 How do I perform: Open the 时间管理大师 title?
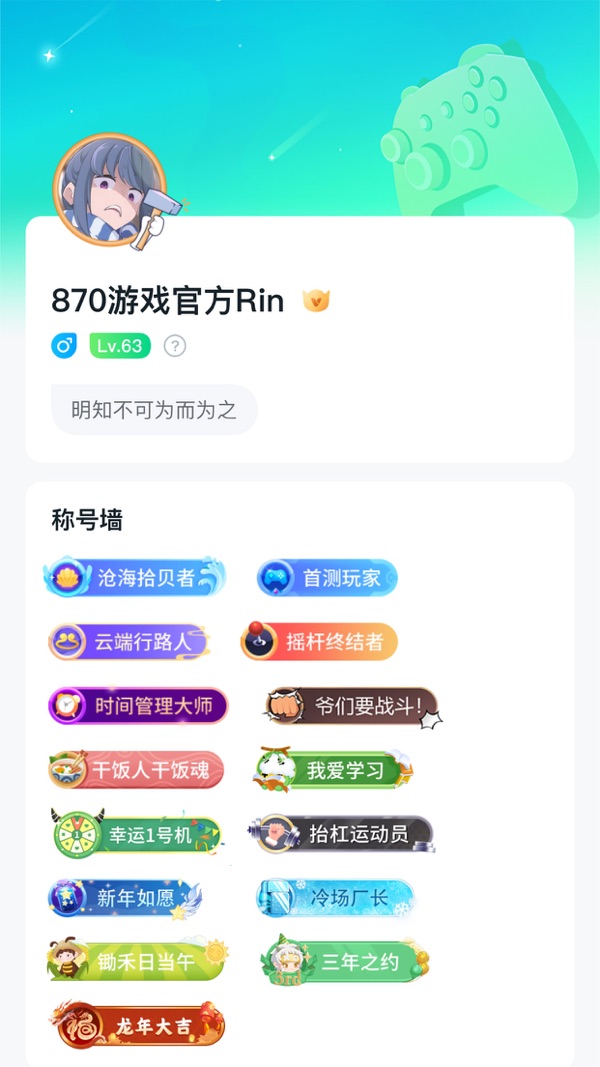[x=138, y=706]
